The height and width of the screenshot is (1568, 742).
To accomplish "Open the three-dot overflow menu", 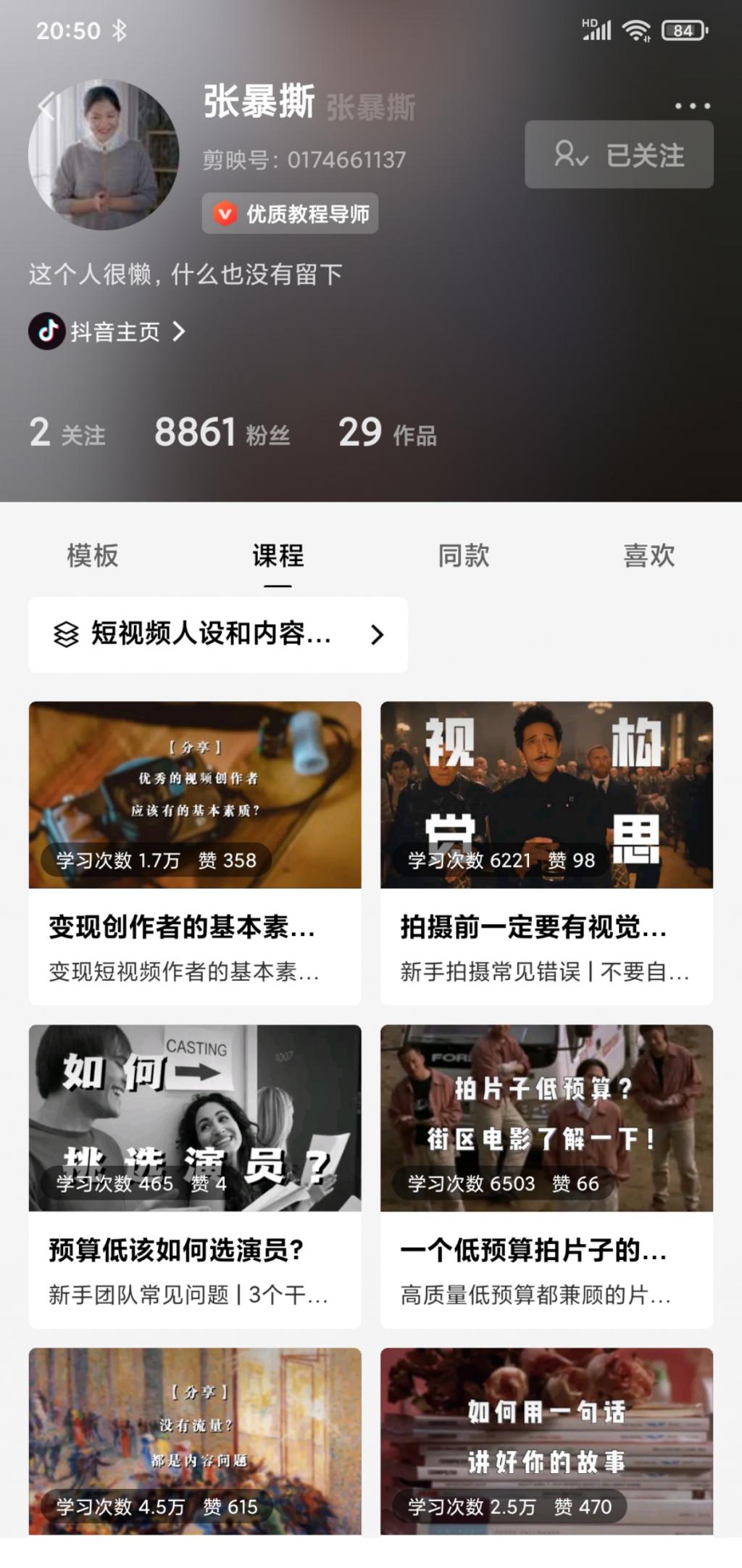I will (691, 106).
